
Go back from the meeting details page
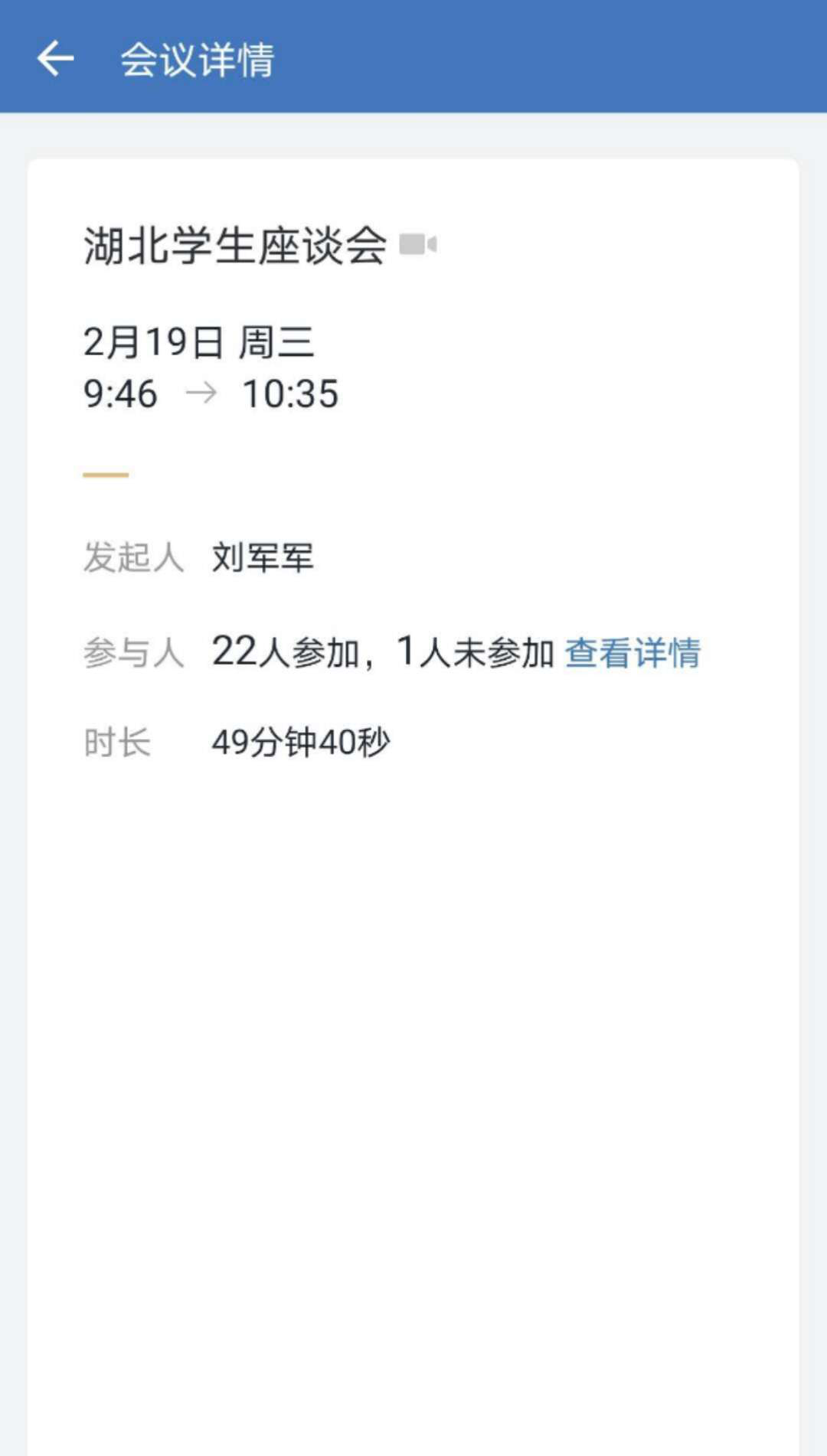pyautogui.click(x=55, y=59)
